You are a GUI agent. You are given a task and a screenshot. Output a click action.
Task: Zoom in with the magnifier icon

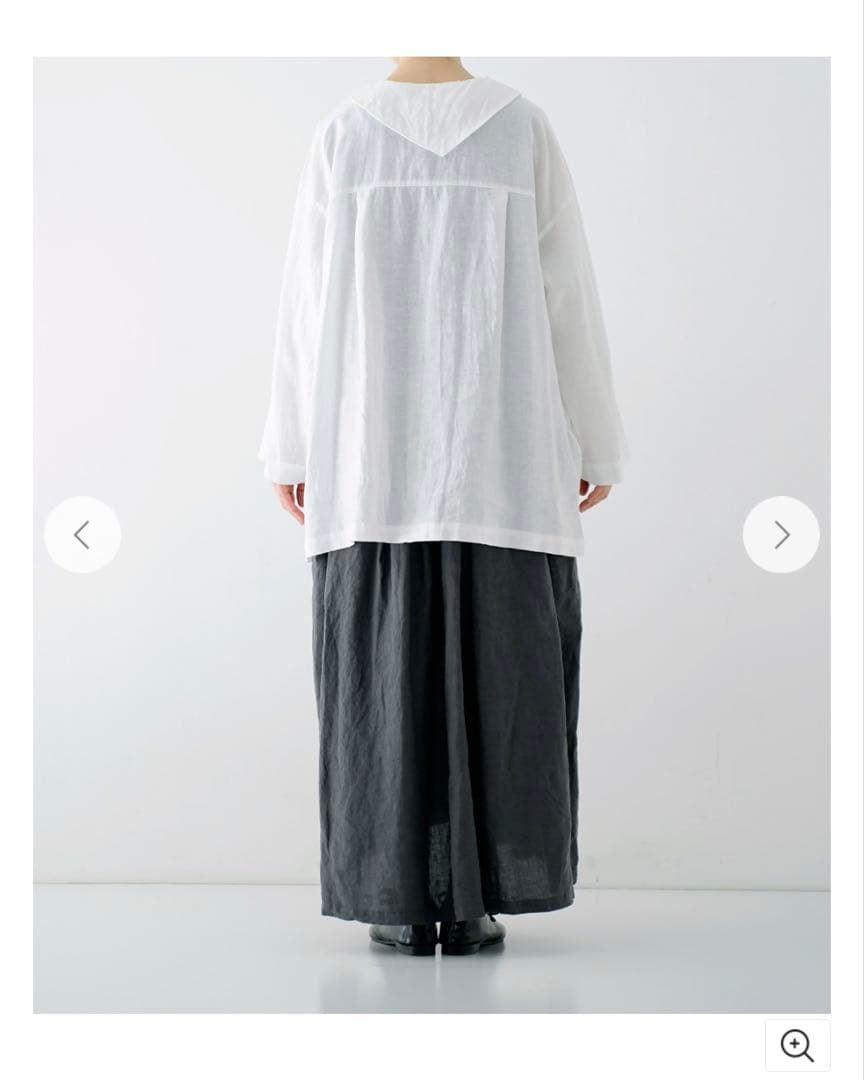click(797, 1045)
